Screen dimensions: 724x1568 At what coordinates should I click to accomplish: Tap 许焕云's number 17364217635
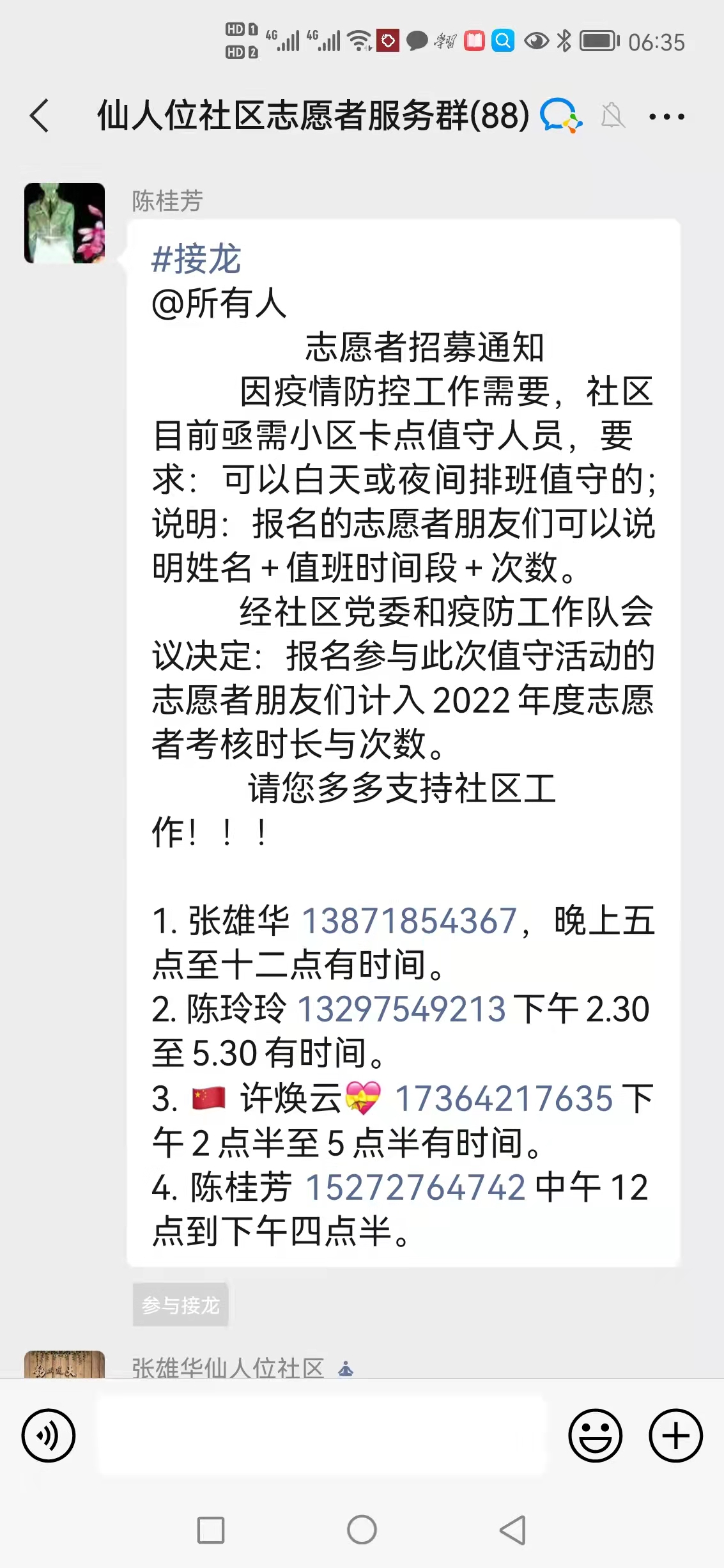coord(504,1099)
